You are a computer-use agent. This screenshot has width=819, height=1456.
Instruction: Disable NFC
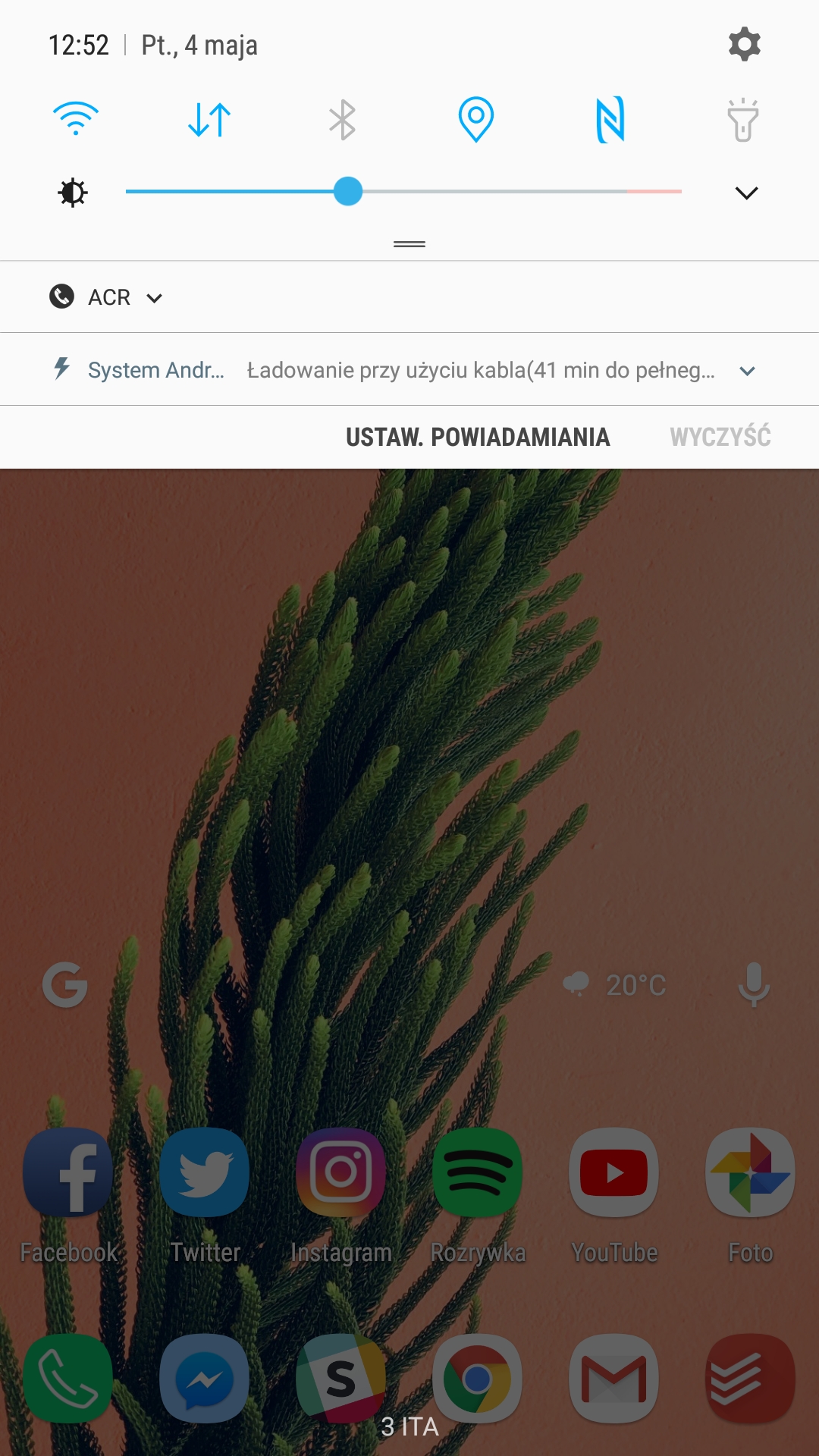(610, 119)
